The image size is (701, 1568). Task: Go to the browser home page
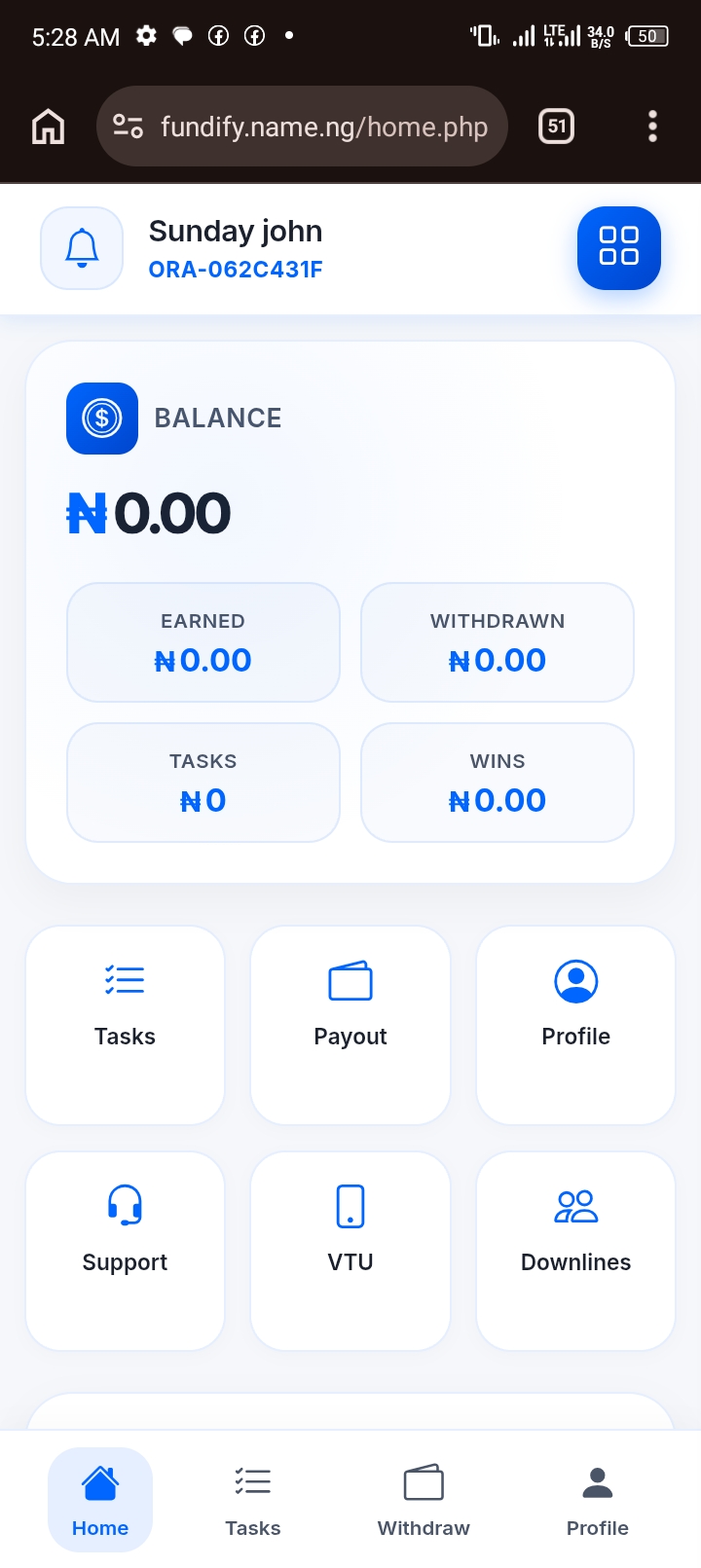pyautogui.click(x=48, y=127)
